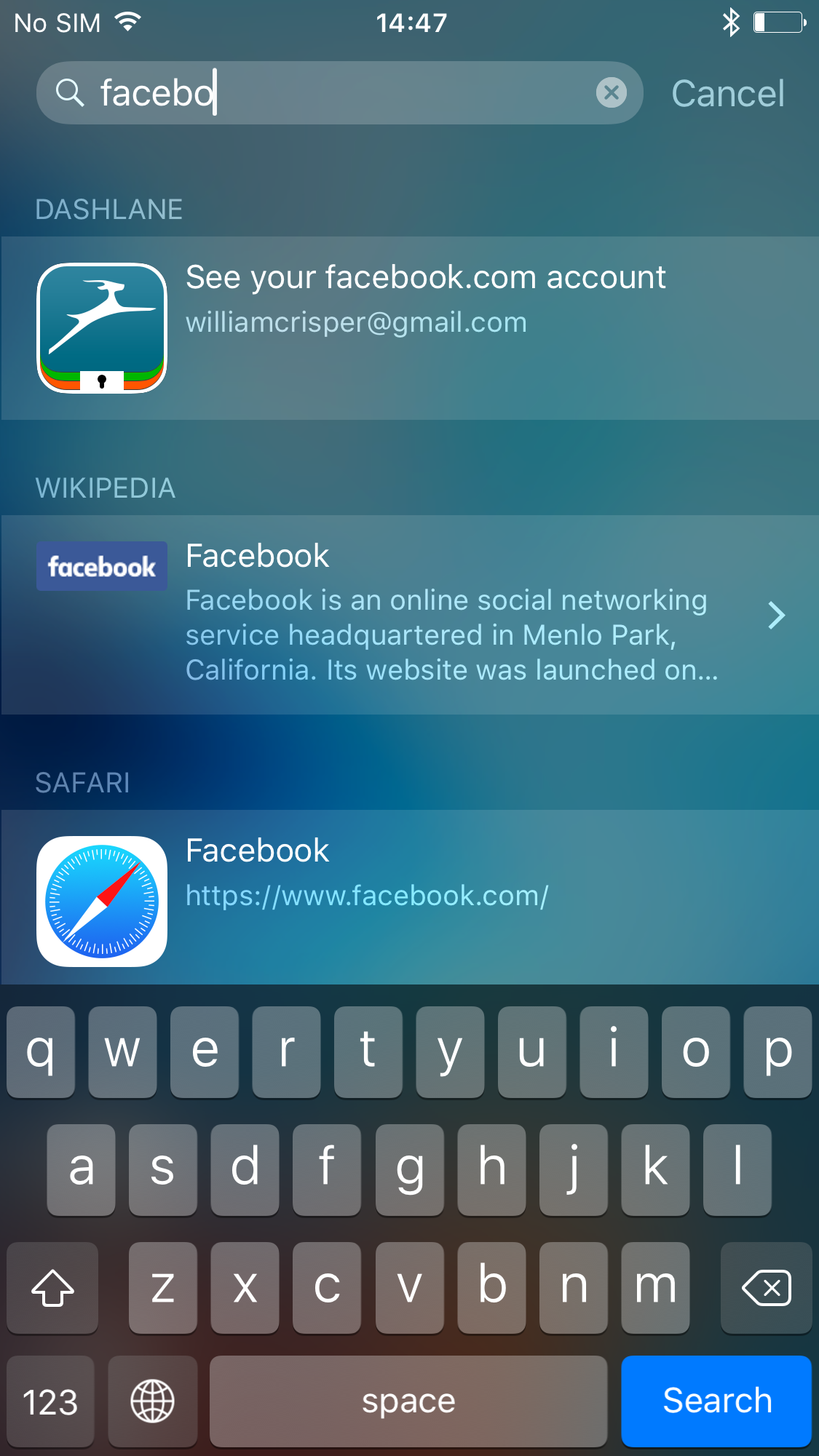Switch to the 123 numeric keyboard
The width and height of the screenshot is (819, 1456).
[50, 1401]
